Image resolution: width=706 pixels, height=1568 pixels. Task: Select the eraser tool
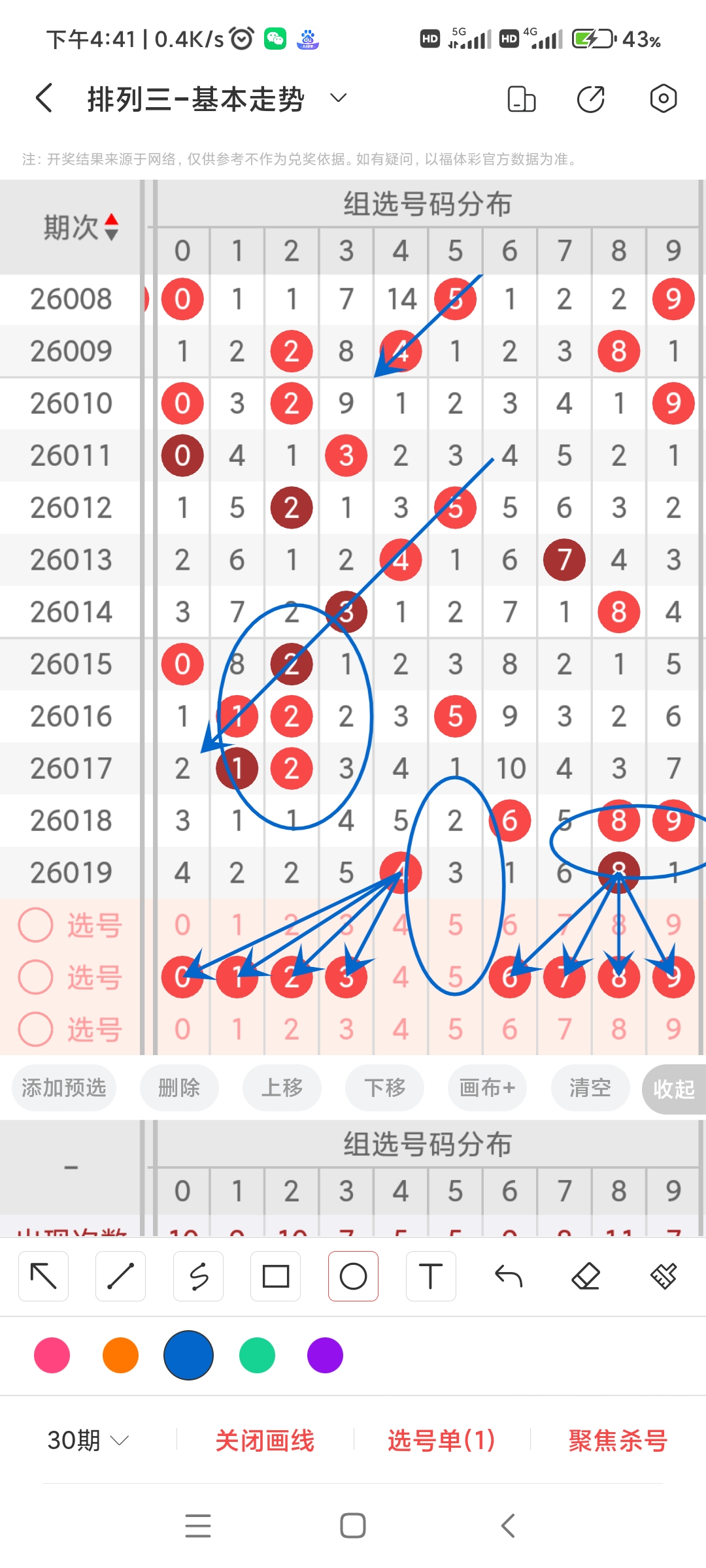[586, 1275]
